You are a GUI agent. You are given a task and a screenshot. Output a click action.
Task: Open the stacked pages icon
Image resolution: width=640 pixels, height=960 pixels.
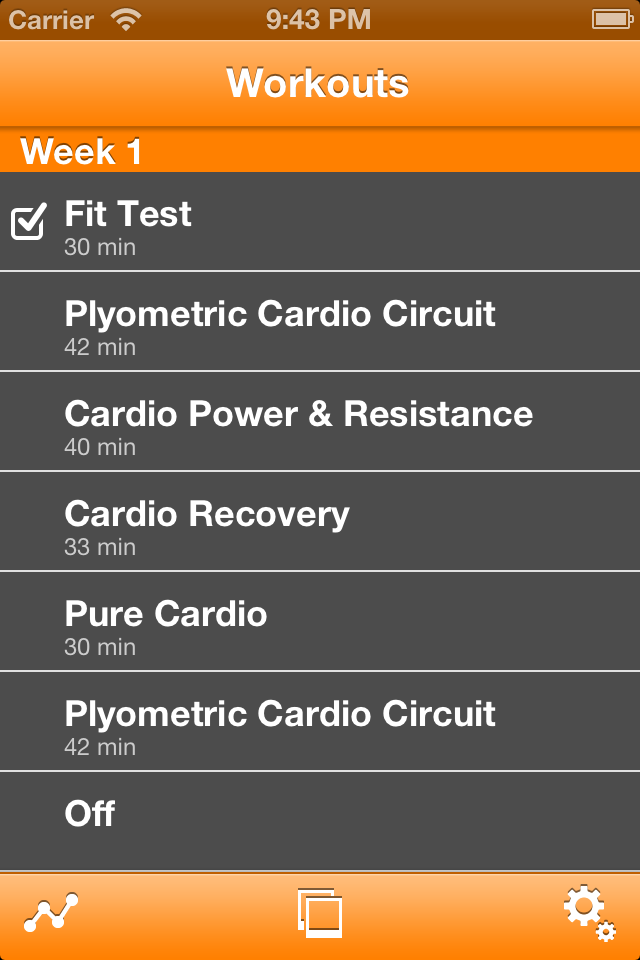pyautogui.click(x=320, y=913)
